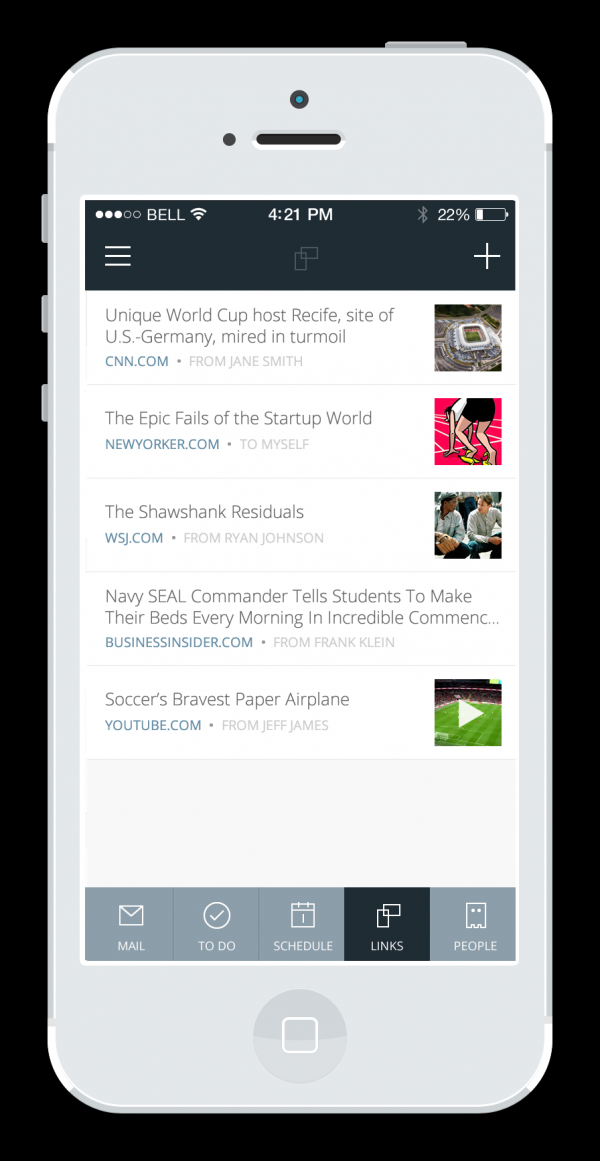Open the hamburger drawer menu
The width and height of the screenshot is (600, 1161).
tap(118, 257)
